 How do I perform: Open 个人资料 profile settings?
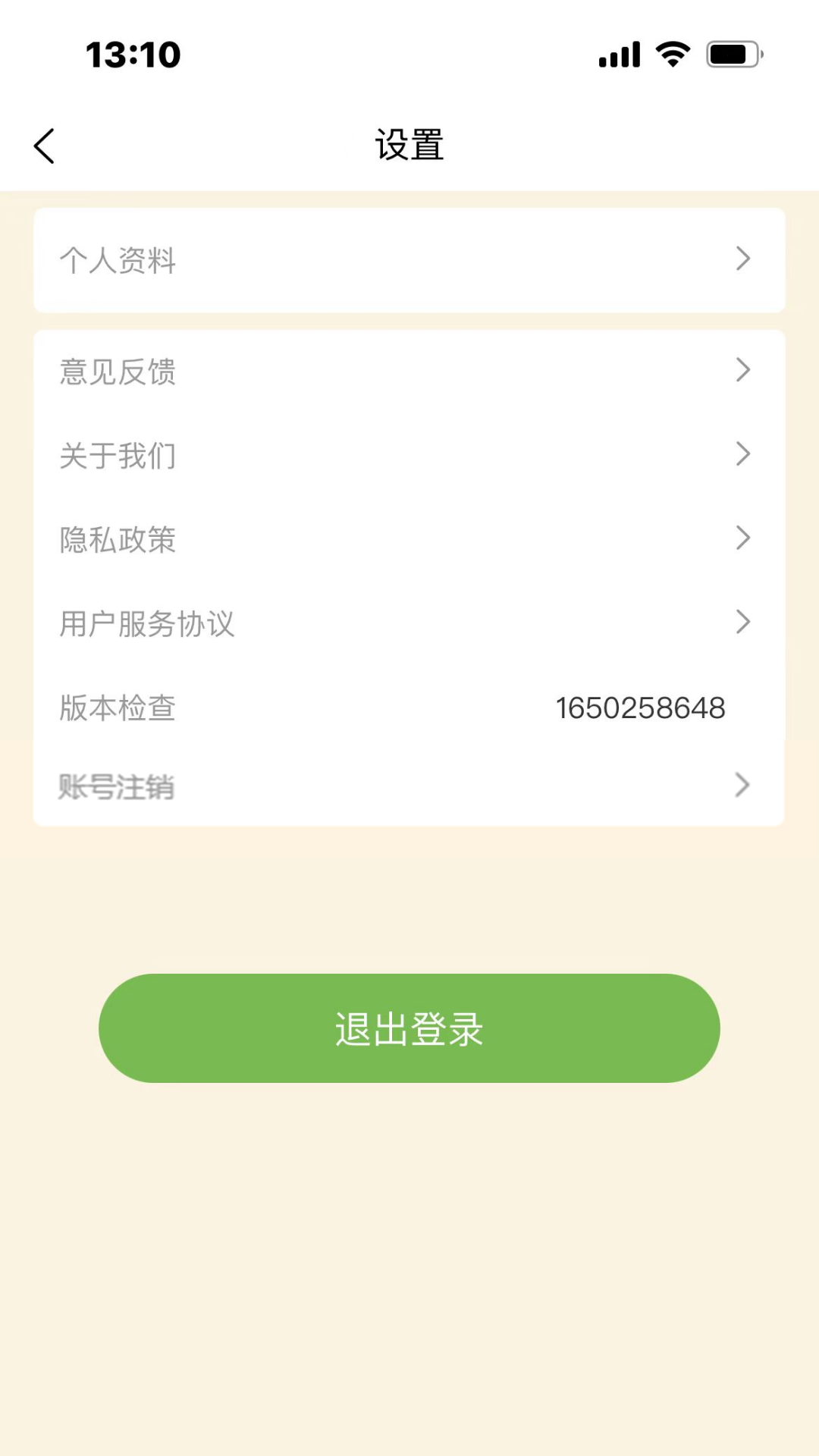409,260
